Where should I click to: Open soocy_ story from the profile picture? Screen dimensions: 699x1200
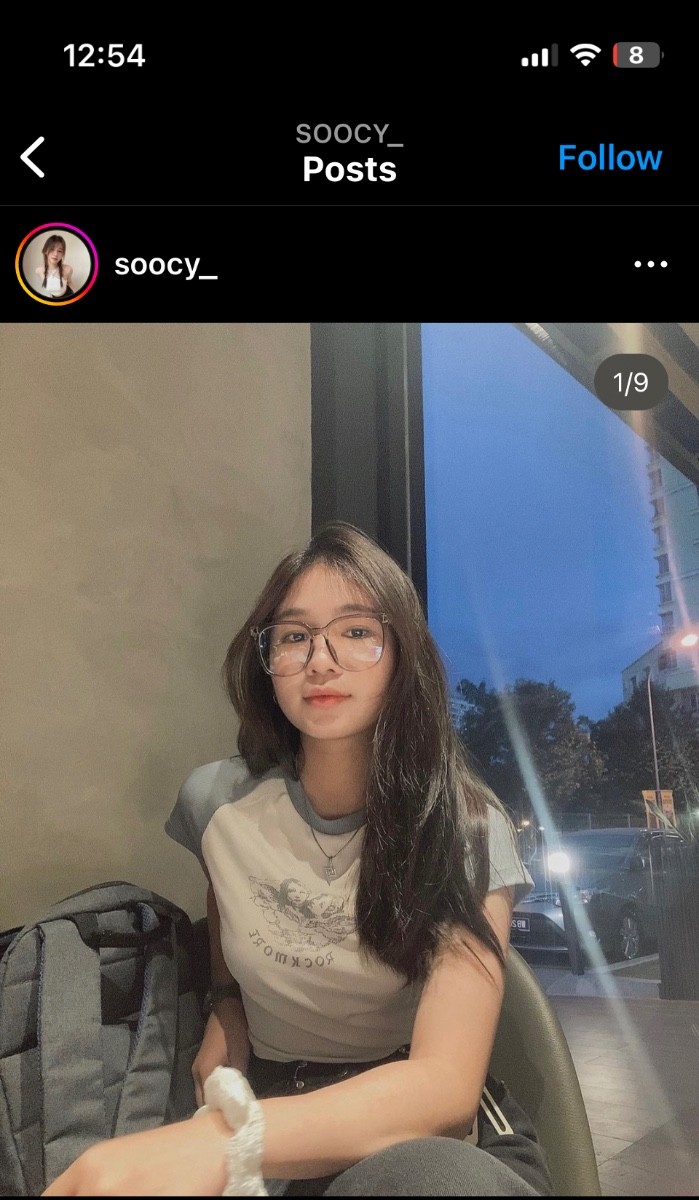click(x=56, y=264)
